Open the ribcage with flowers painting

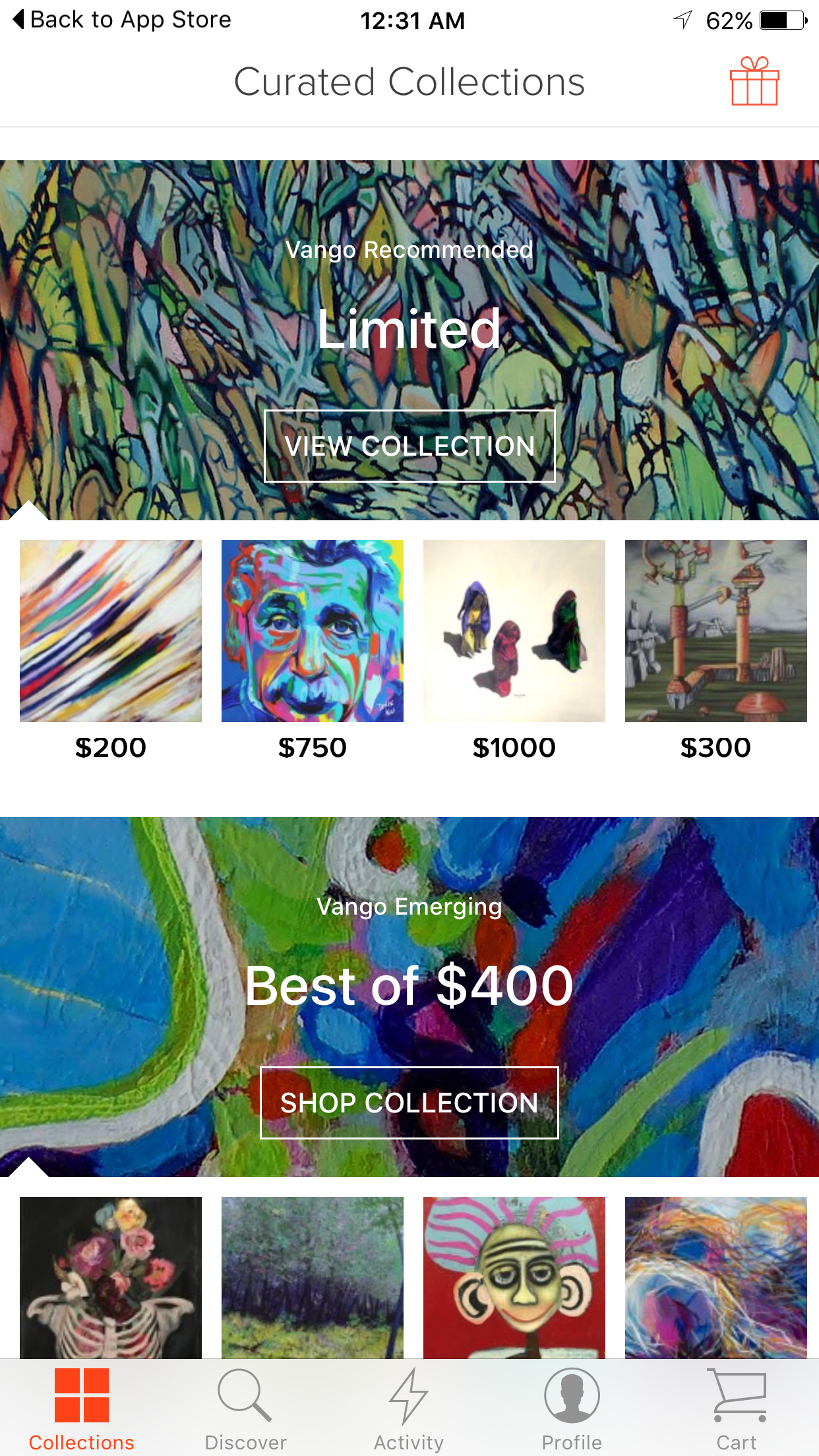click(111, 1277)
